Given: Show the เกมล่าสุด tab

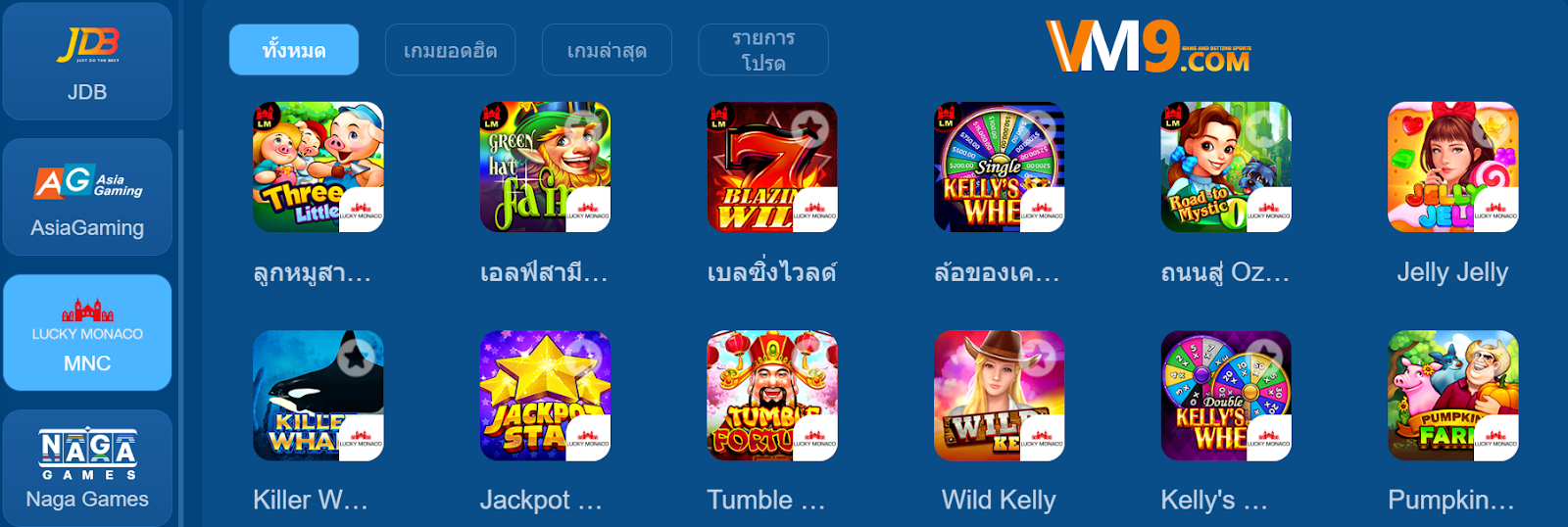Looking at the screenshot, I should [x=607, y=50].
